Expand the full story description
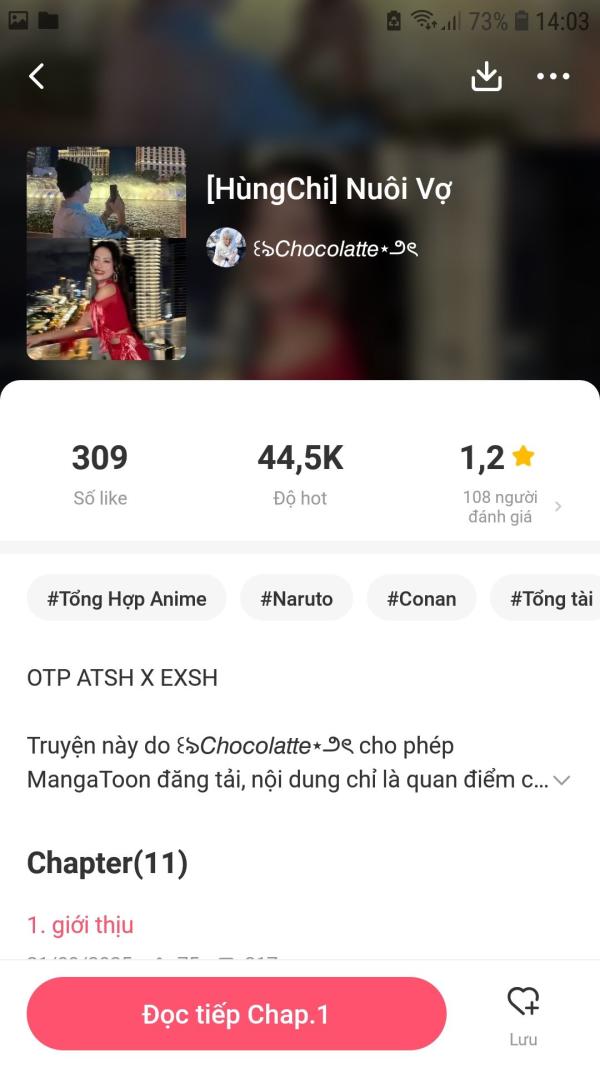This screenshot has height=1067, width=600. (562, 781)
